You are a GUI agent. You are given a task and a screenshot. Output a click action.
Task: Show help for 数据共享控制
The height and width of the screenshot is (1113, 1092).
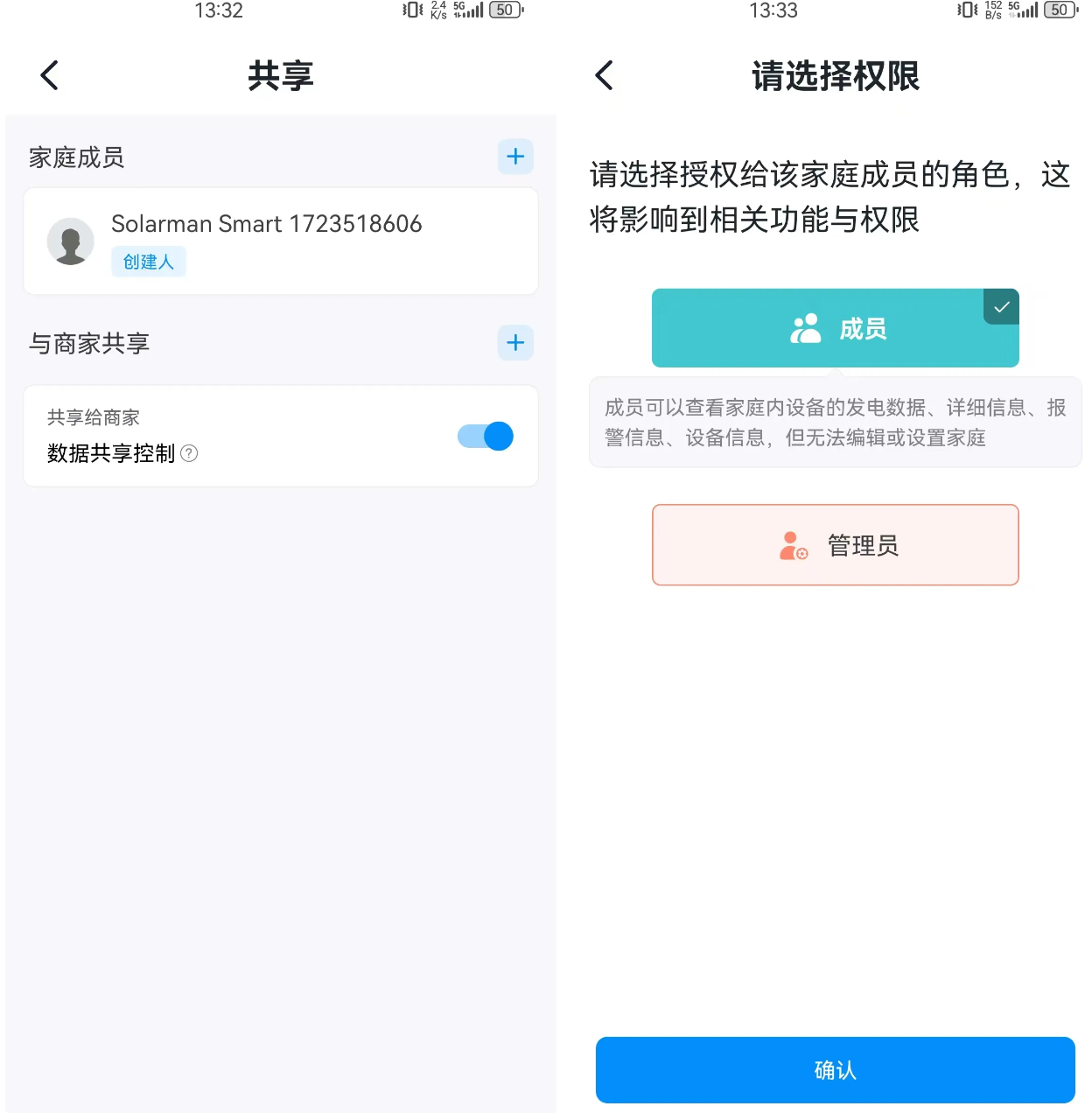coord(189,453)
